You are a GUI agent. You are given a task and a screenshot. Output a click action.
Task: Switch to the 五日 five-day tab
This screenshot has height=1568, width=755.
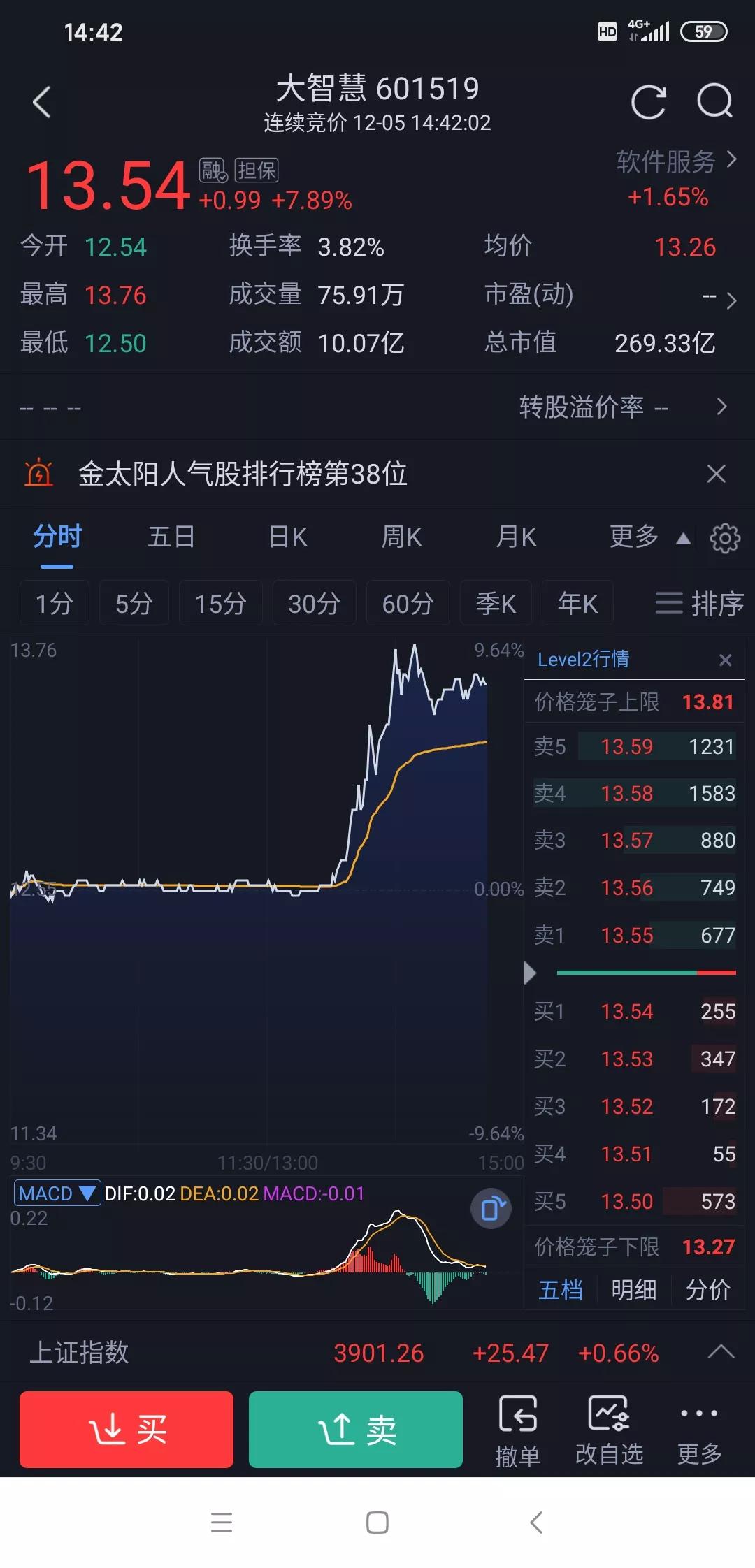pos(171,537)
